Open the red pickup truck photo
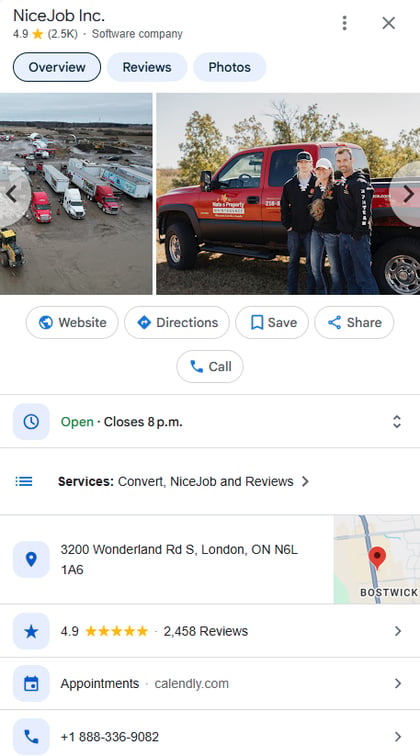Viewport: 420px width, 756px height. (288, 194)
